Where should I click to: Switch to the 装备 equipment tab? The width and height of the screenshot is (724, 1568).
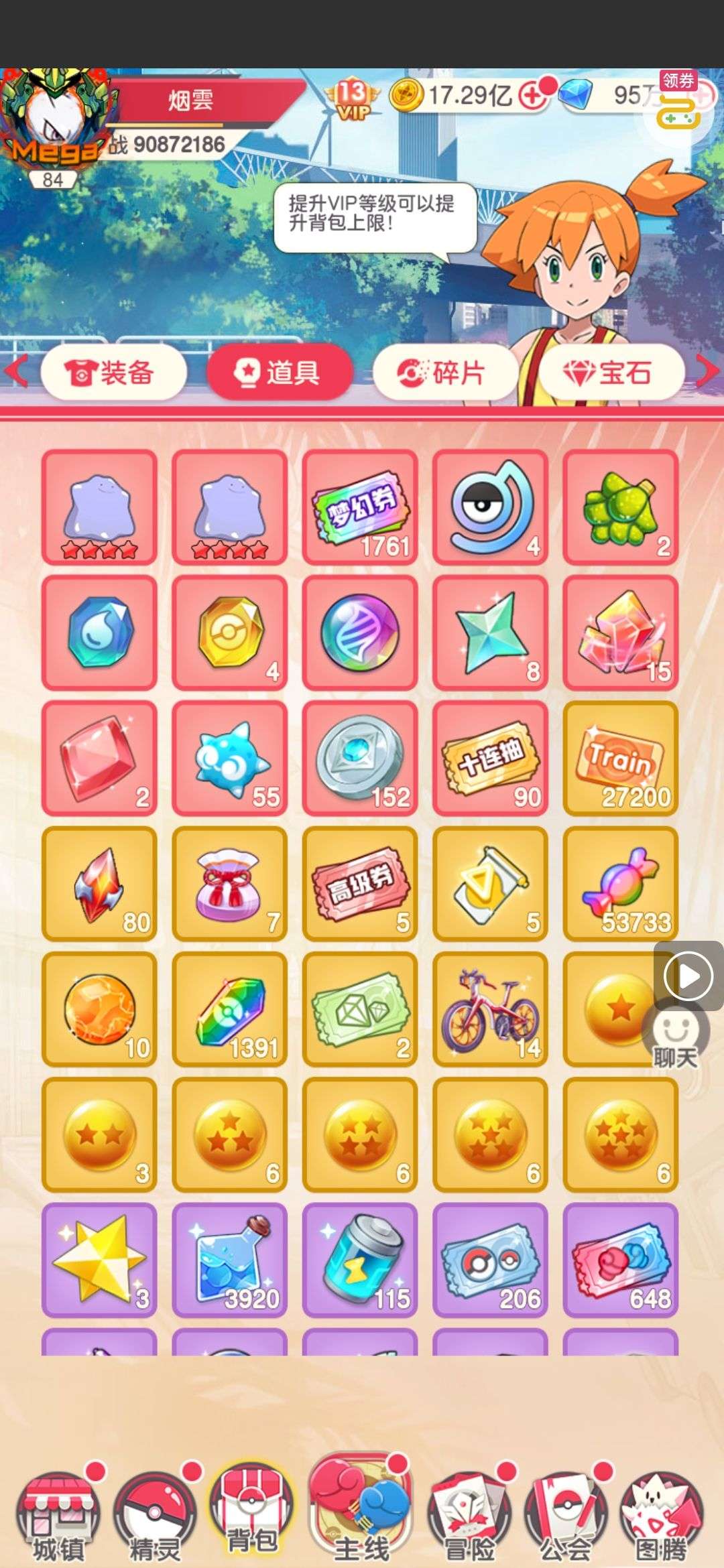coord(113,372)
